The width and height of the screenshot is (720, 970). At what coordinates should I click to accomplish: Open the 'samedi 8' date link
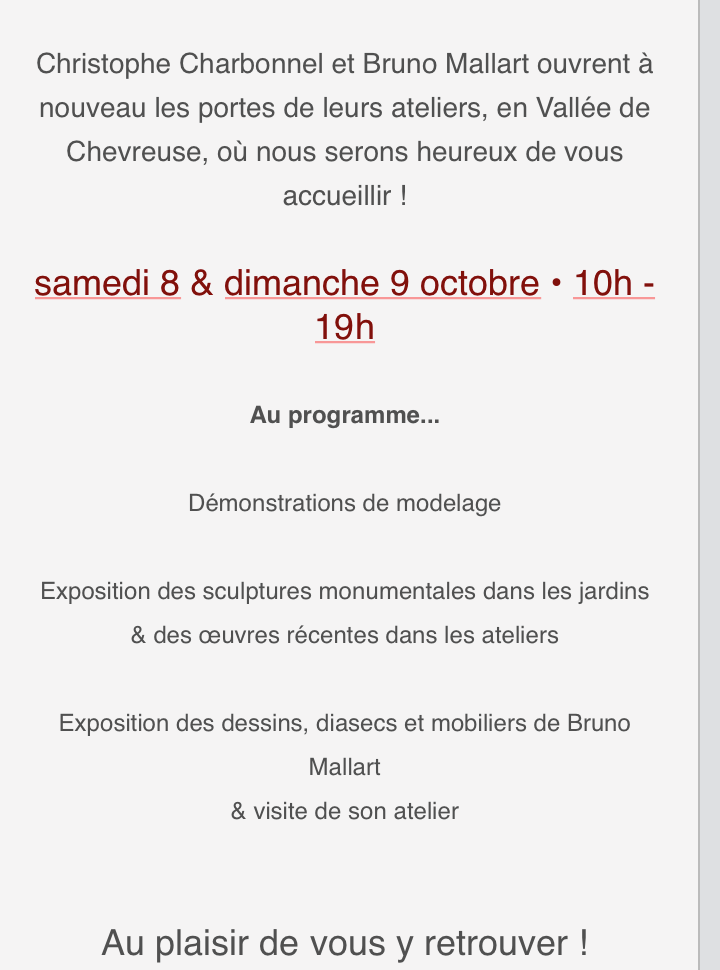pos(107,284)
